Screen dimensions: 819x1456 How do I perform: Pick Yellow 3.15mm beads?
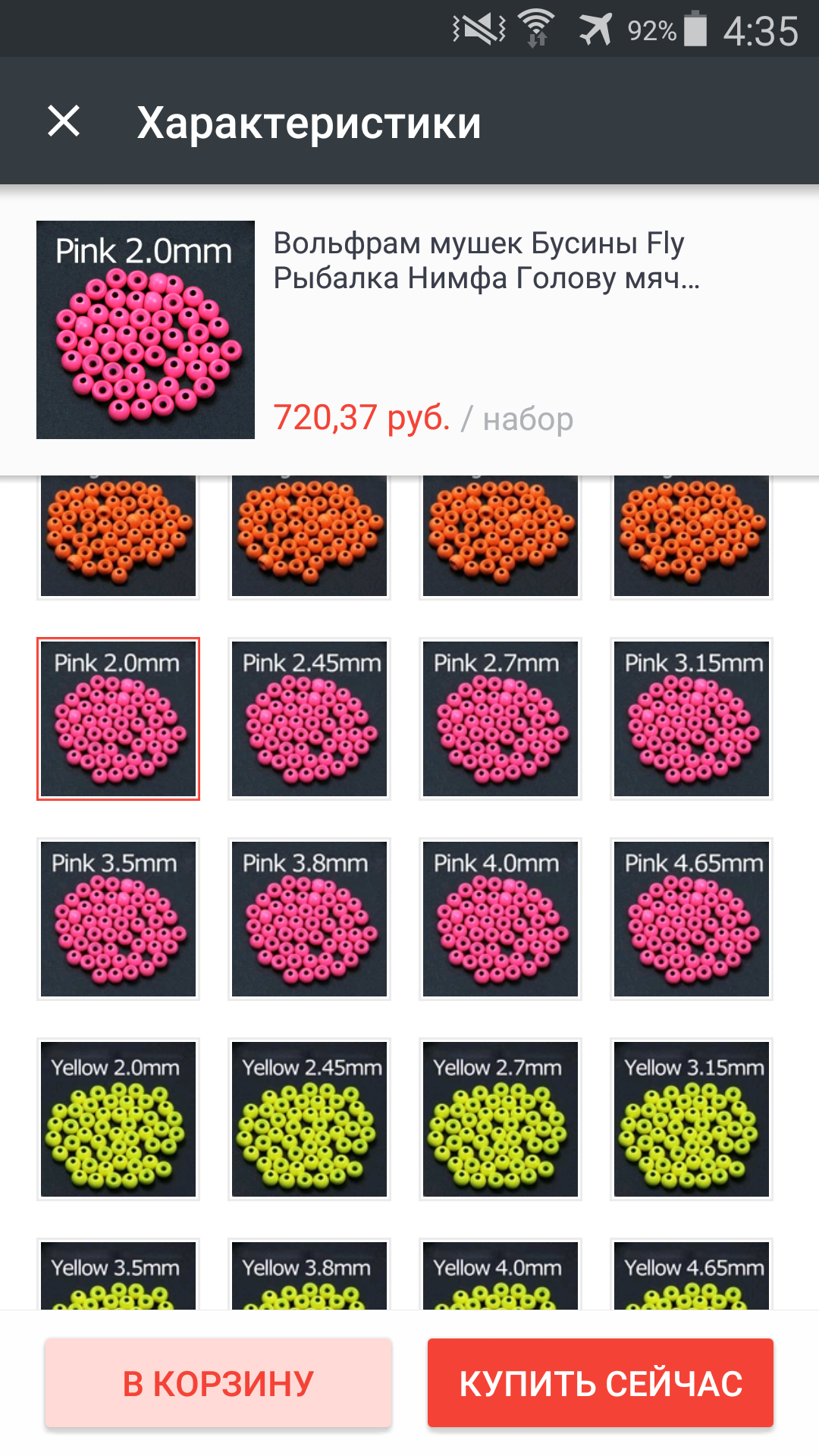[x=692, y=1119]
